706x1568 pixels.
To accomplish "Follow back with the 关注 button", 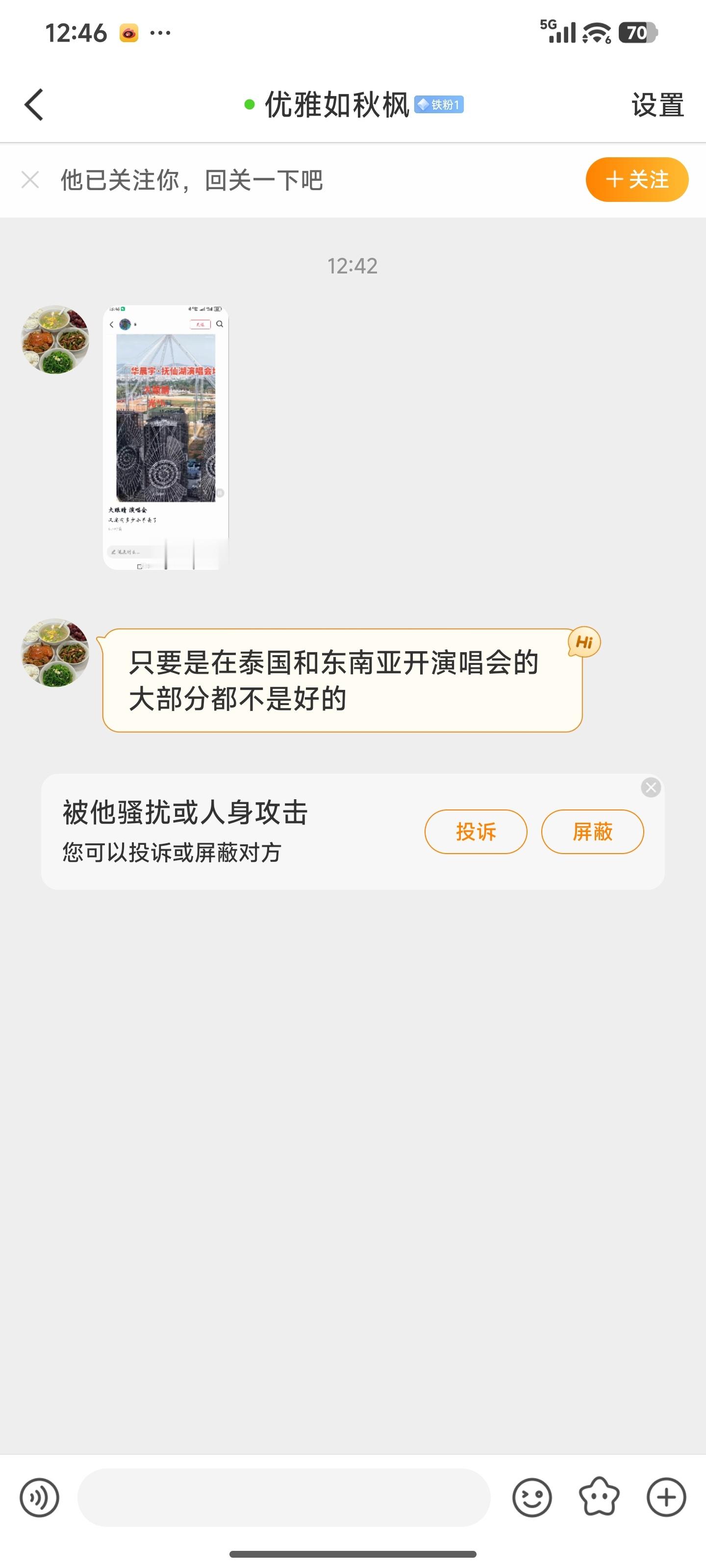I will click(636, 179).
